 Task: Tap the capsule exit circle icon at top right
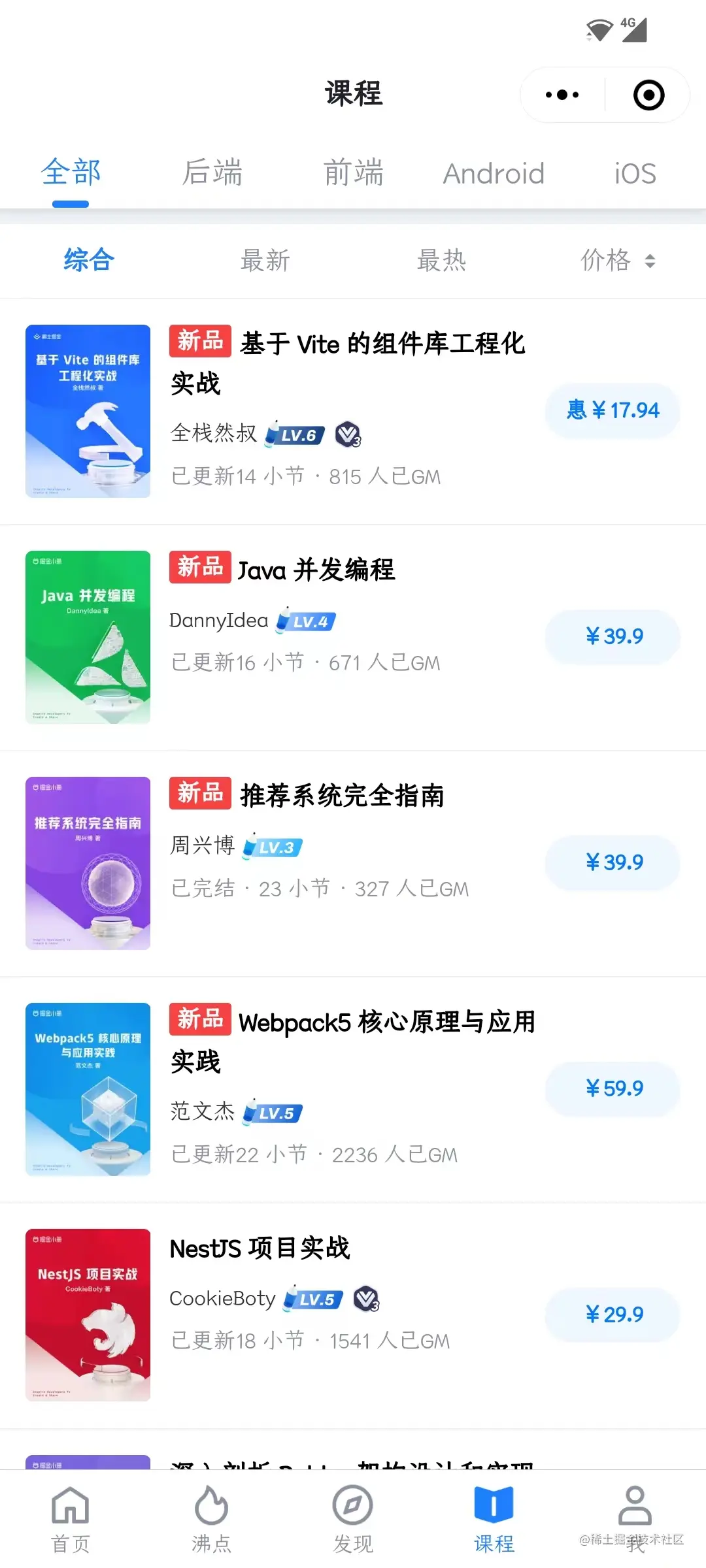point(647,95)
